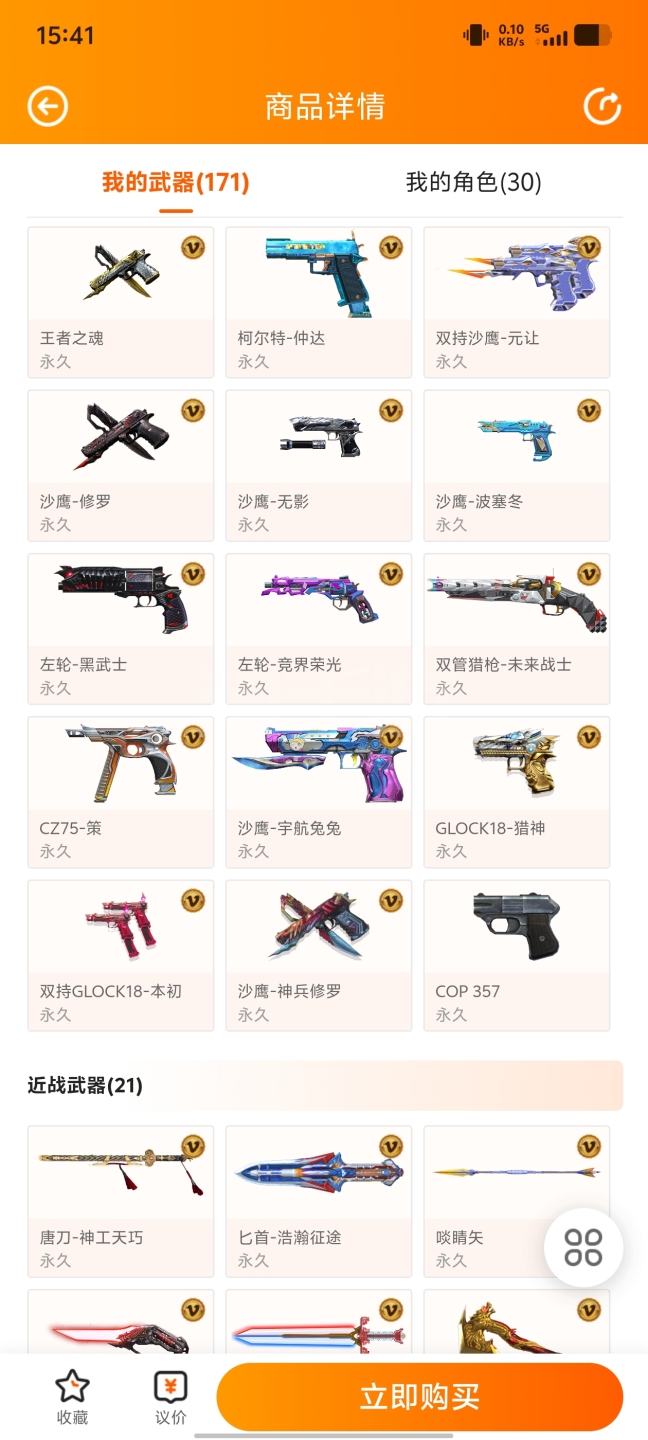Tap 议价 to negotiate price
Screen dimensions: 648x1440
[170, 1397]
